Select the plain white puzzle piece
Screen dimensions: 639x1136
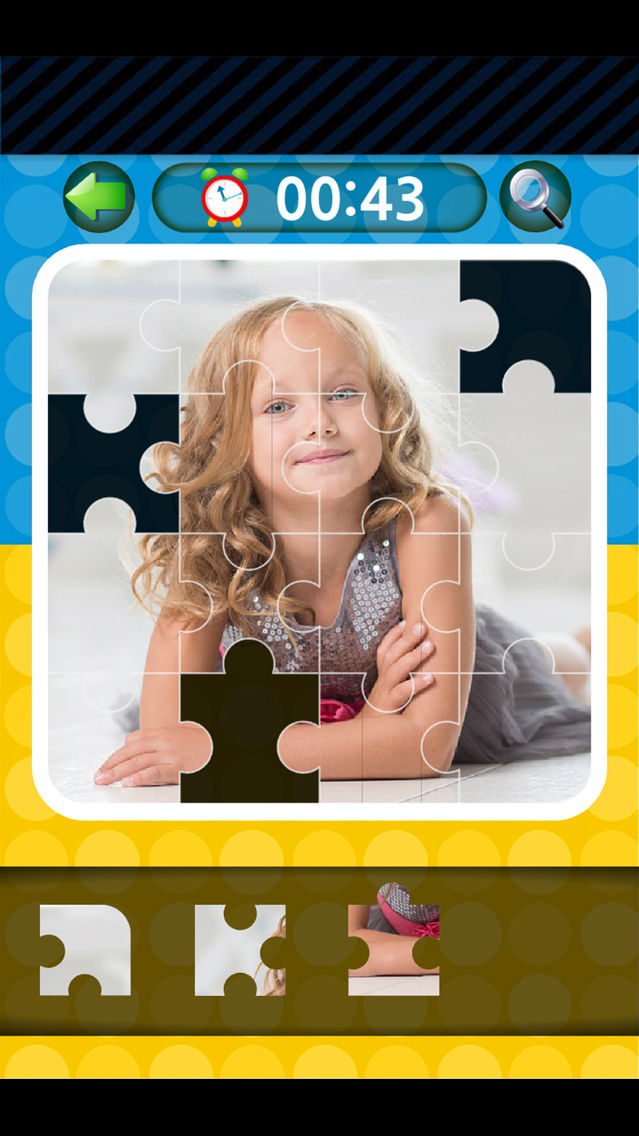85,950
